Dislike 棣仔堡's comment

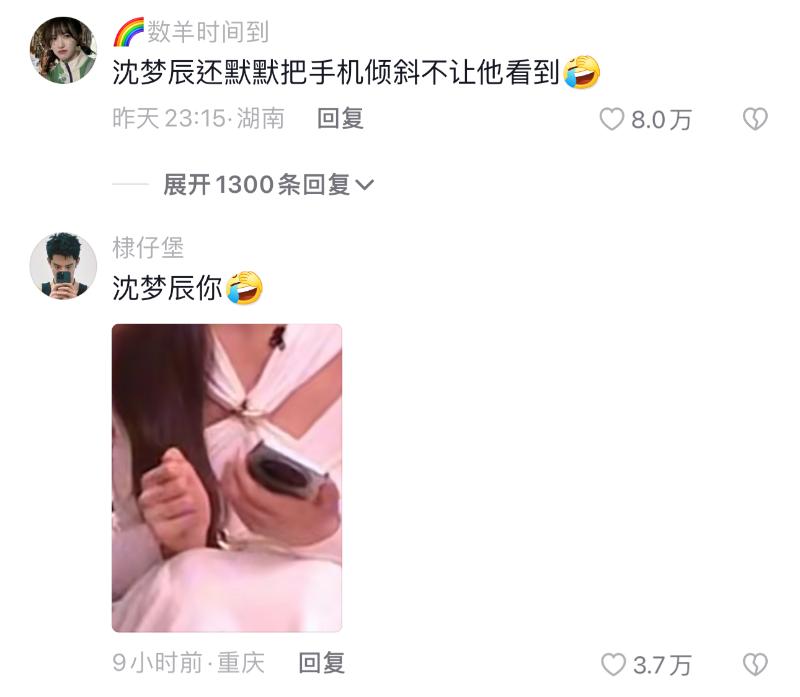[x=755, y=663]
